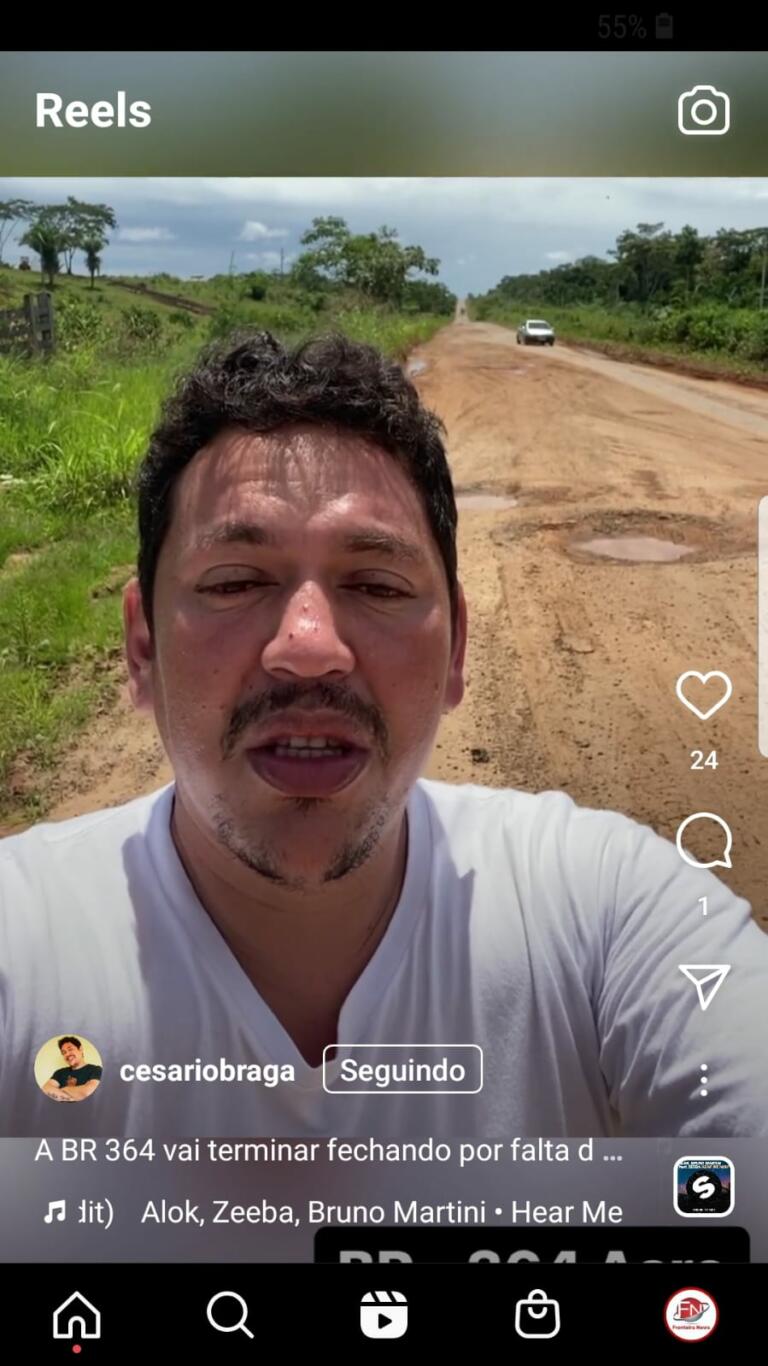The width and height of the screenshot is (768, 1366).
Task: Open the camera to create a reel
Action: 703,111
